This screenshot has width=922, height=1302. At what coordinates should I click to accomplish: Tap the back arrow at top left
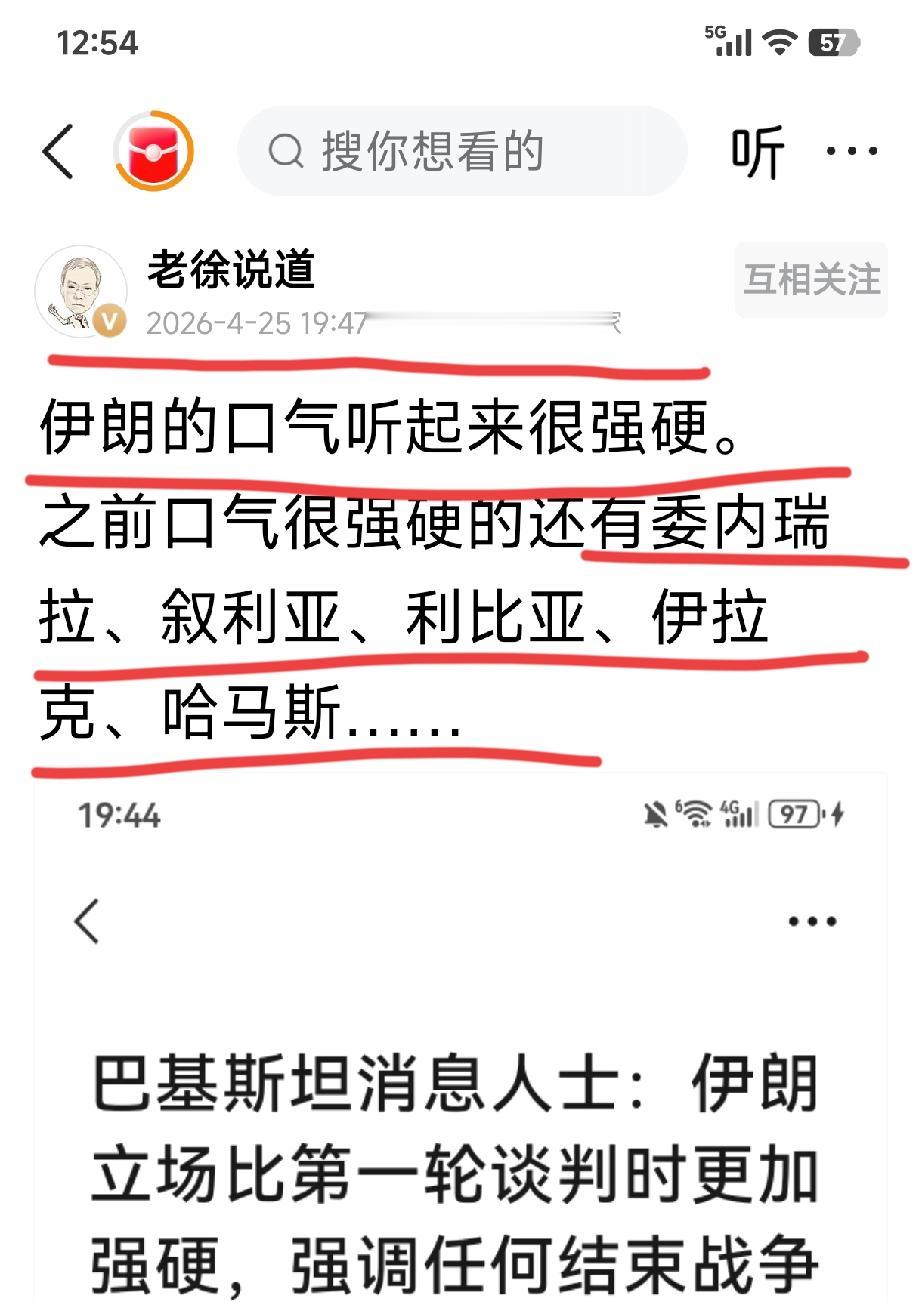tap(56, 150)
